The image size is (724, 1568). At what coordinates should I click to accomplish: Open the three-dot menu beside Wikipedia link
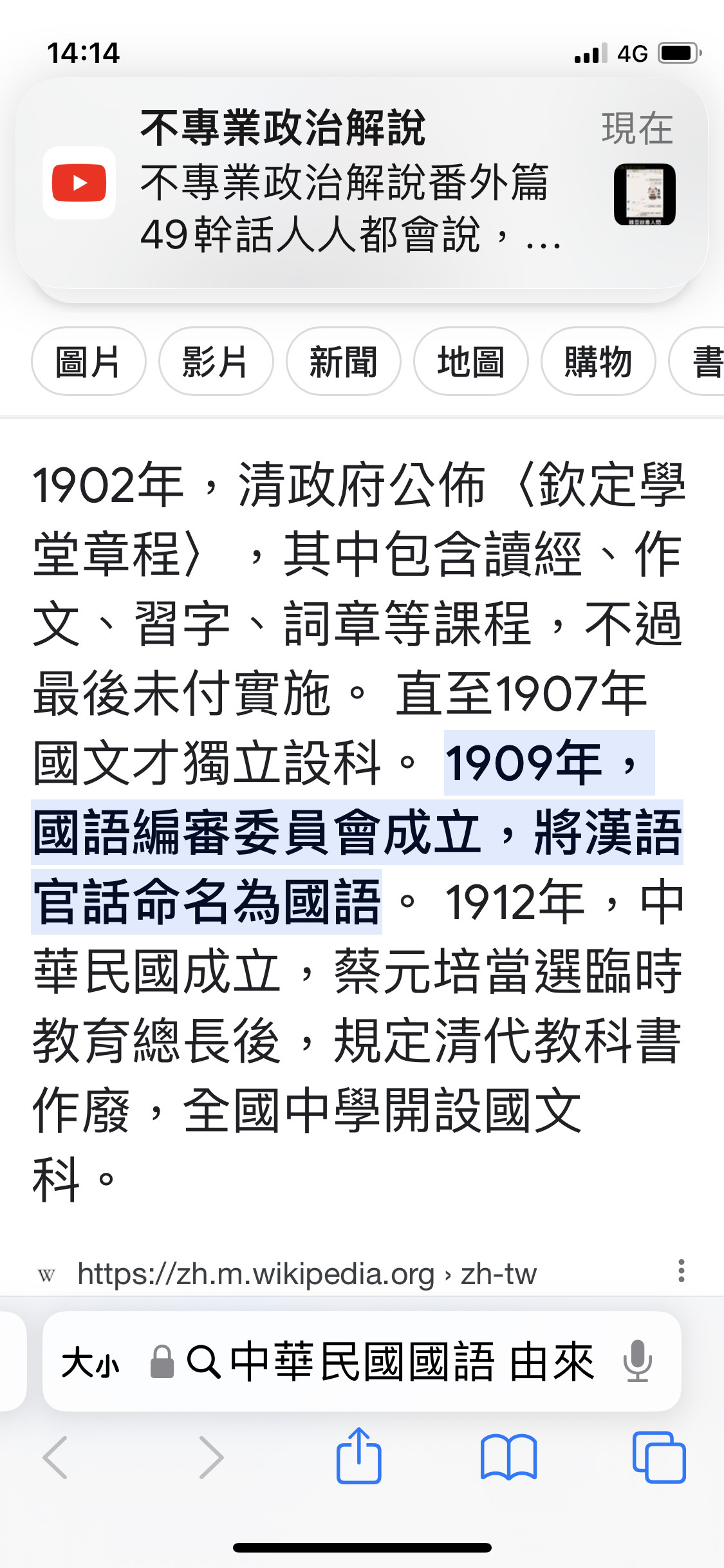[x=681, y=1271]
